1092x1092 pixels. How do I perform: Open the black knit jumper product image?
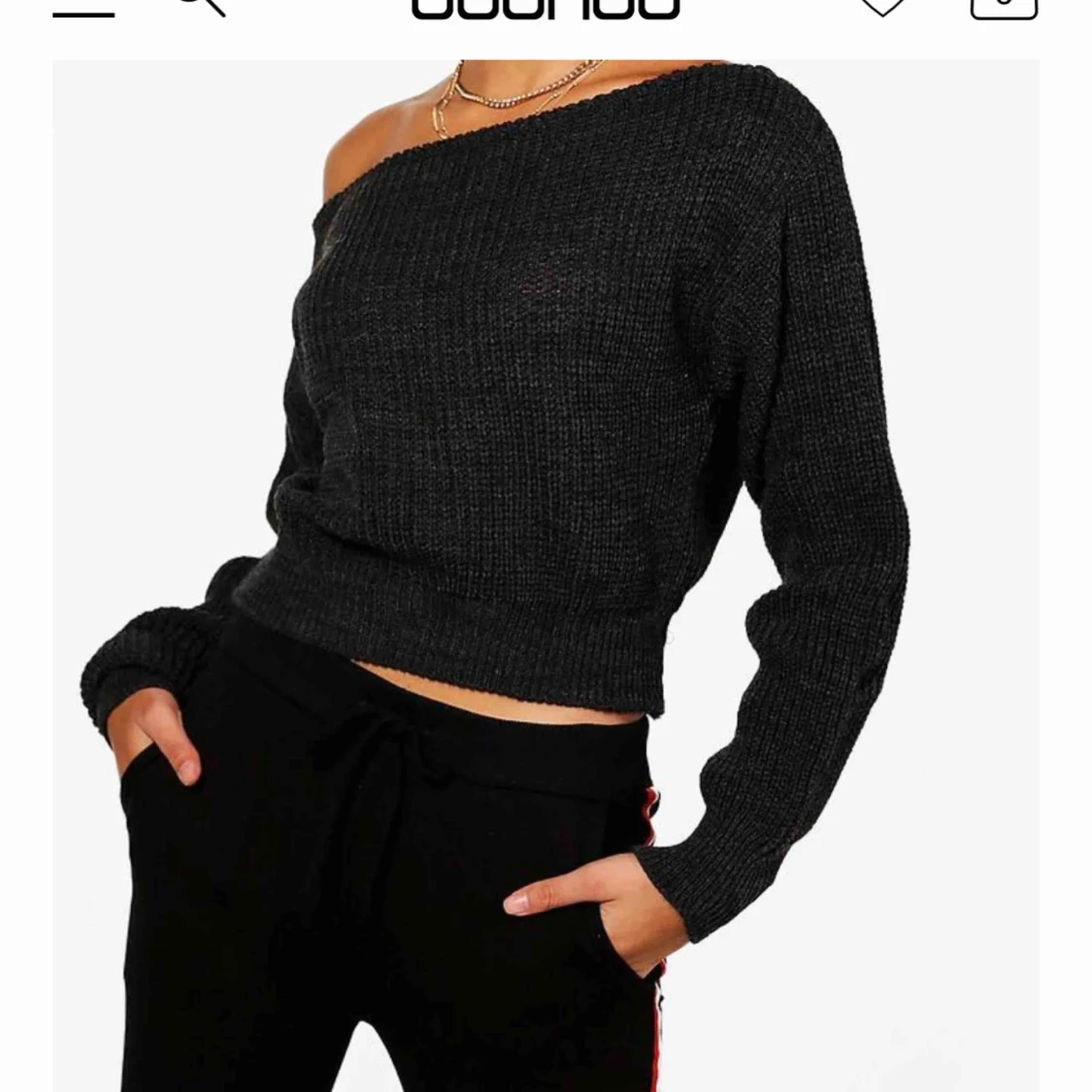pyautogui.click(x=546, y=576)
